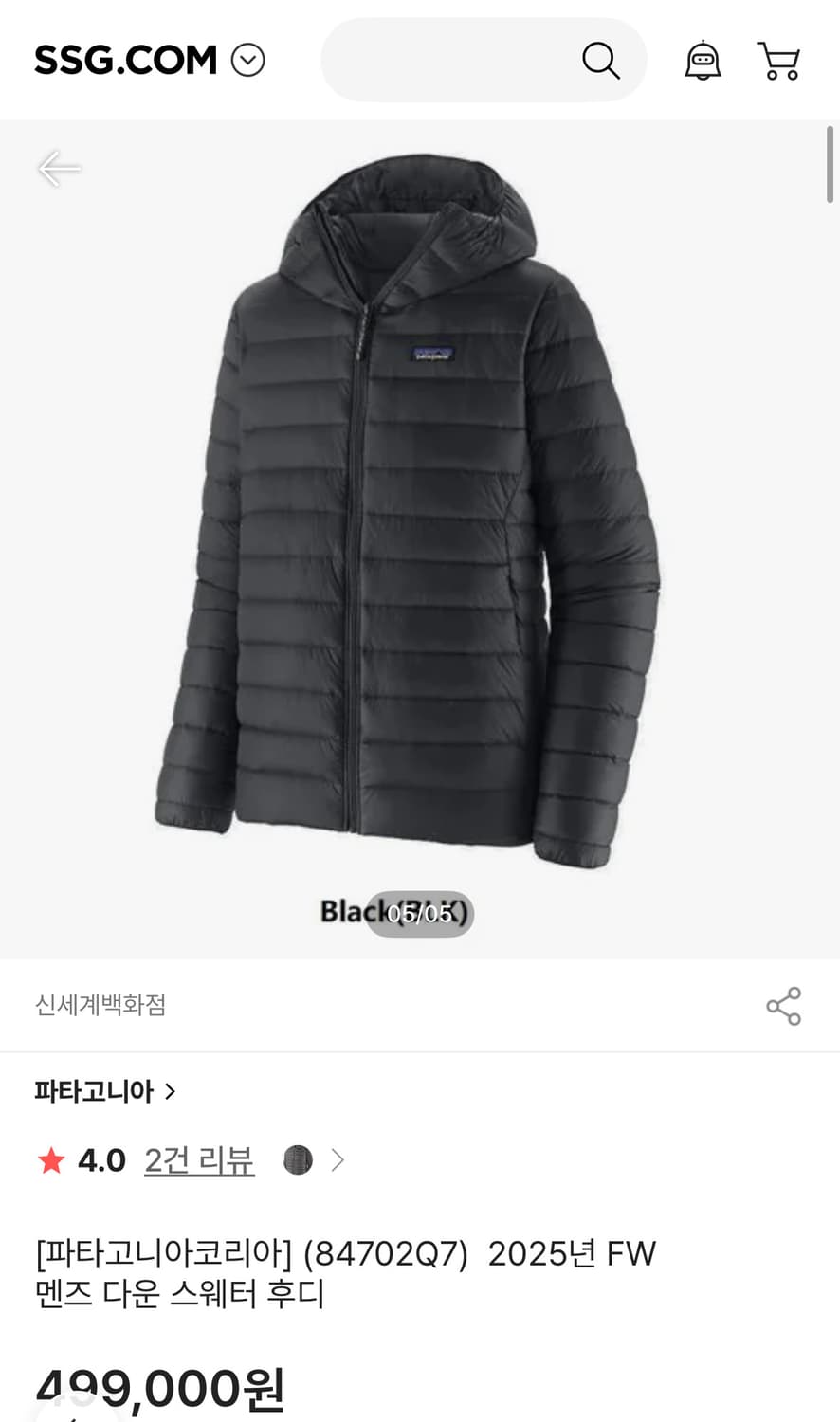
Task: Tap the red star rating icon
Action: click(x=50, y=1159)
